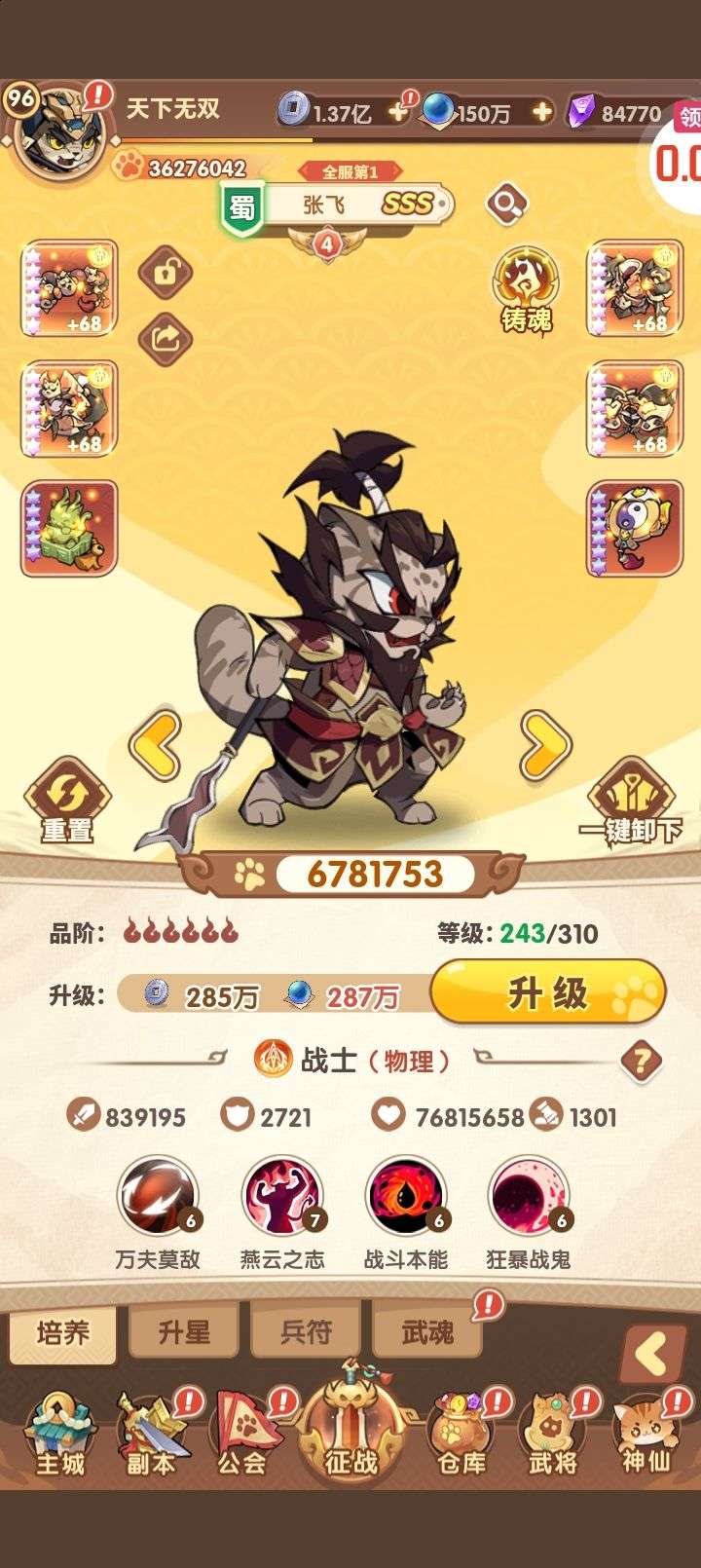Screen dimensions: 701x1568
Task: Share this hero with the share icon
Action: [x=166, y=339]
